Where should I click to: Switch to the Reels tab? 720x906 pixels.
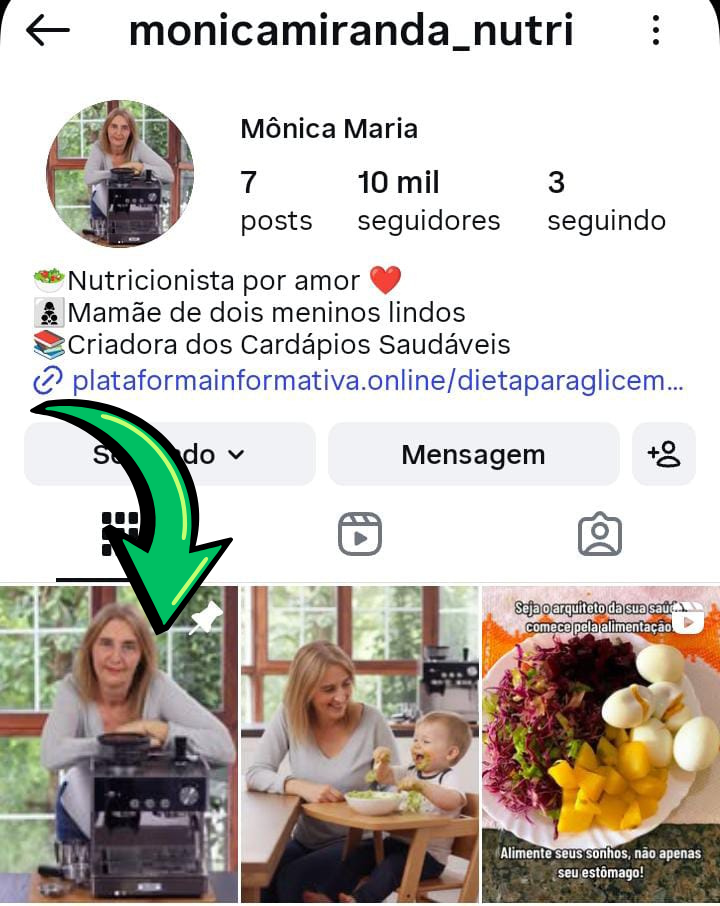click(360, 534)
